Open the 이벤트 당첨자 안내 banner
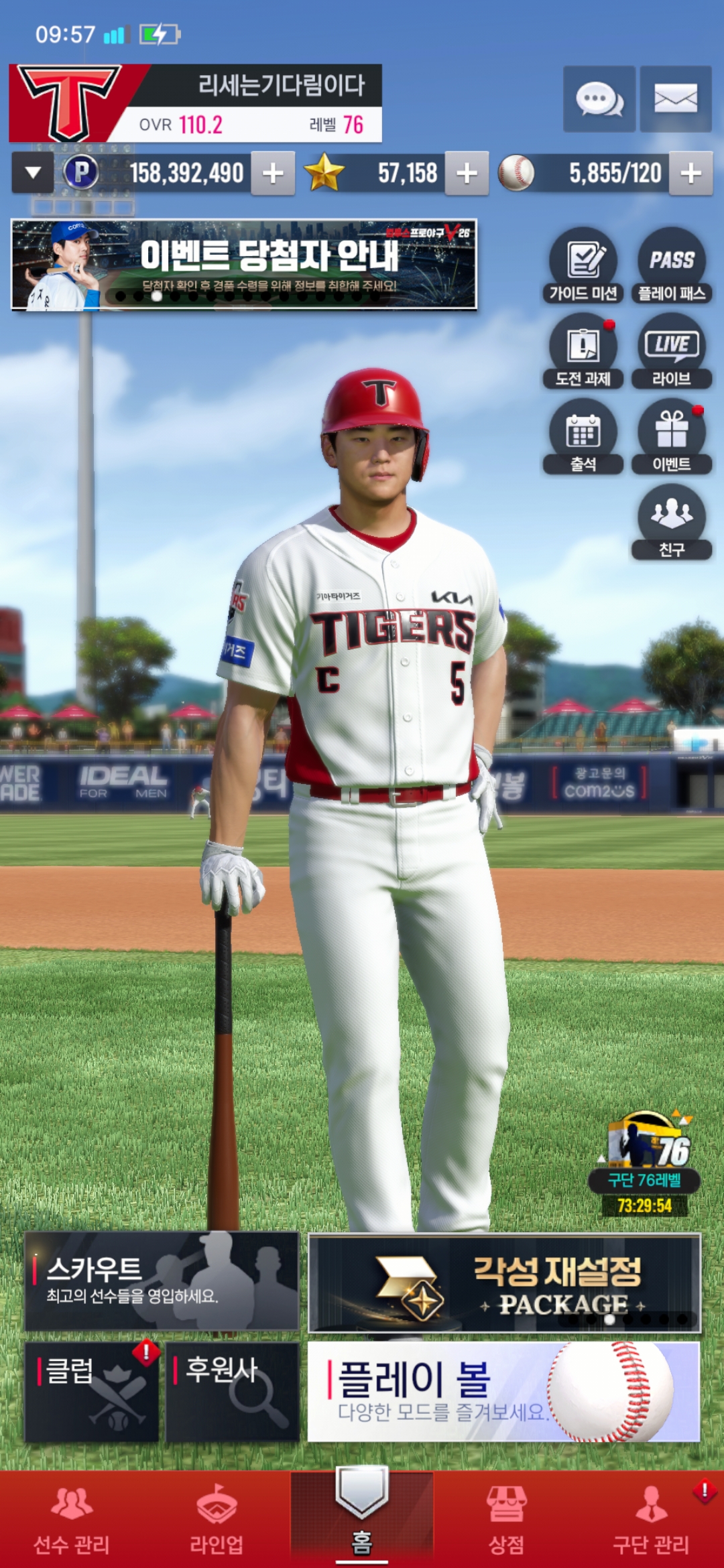 coord(244,265)
